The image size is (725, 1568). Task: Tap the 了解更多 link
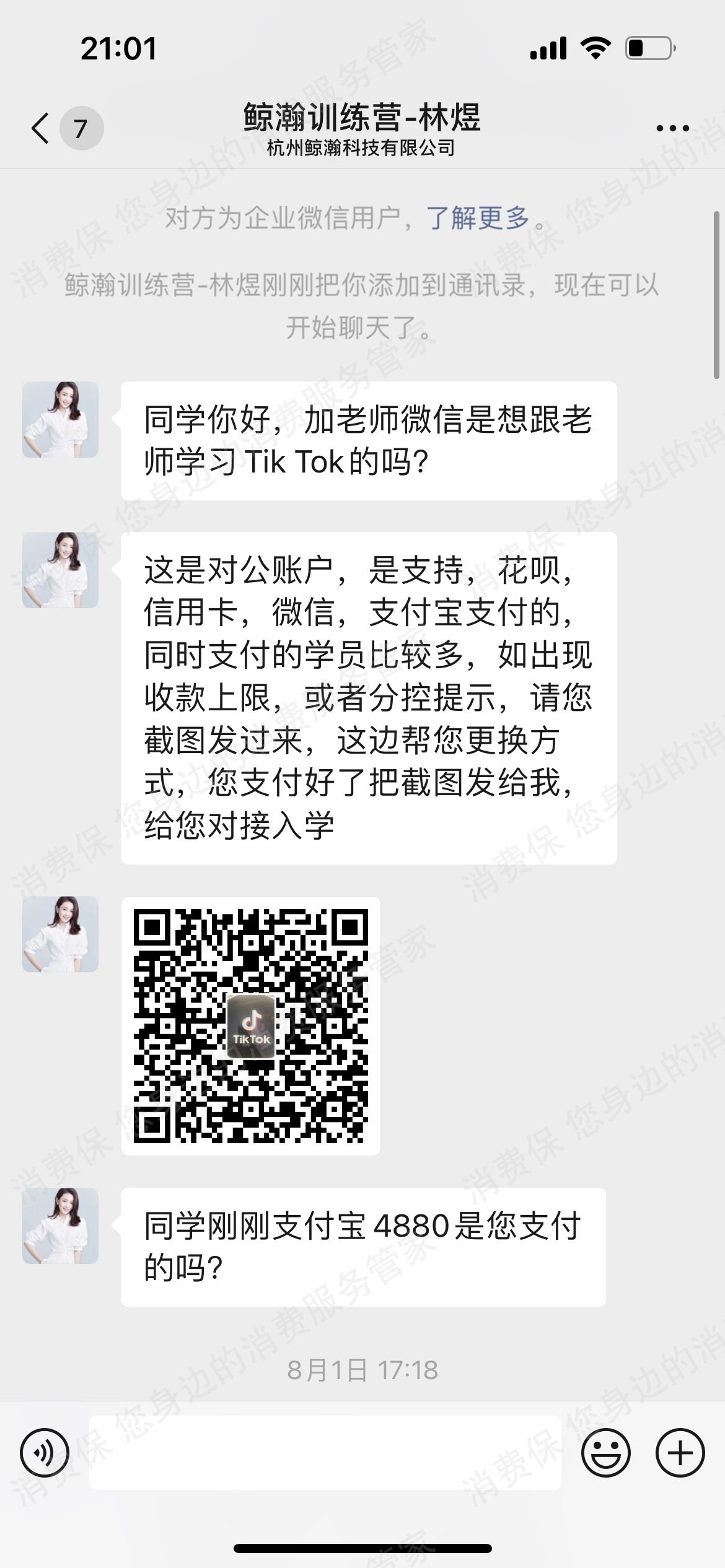tap(478, 218)
